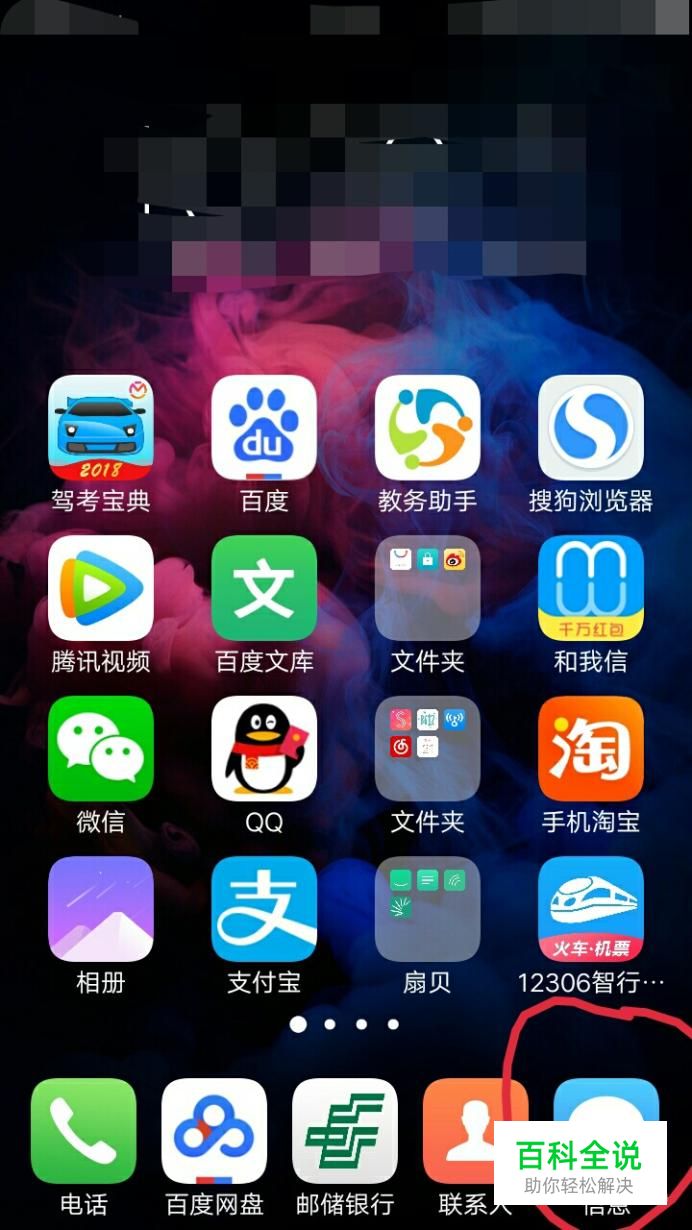Launch 百度网盘 from the dock
Image resolution: width=692 pixels, height=1230 pixels.
coord(214,1131)
